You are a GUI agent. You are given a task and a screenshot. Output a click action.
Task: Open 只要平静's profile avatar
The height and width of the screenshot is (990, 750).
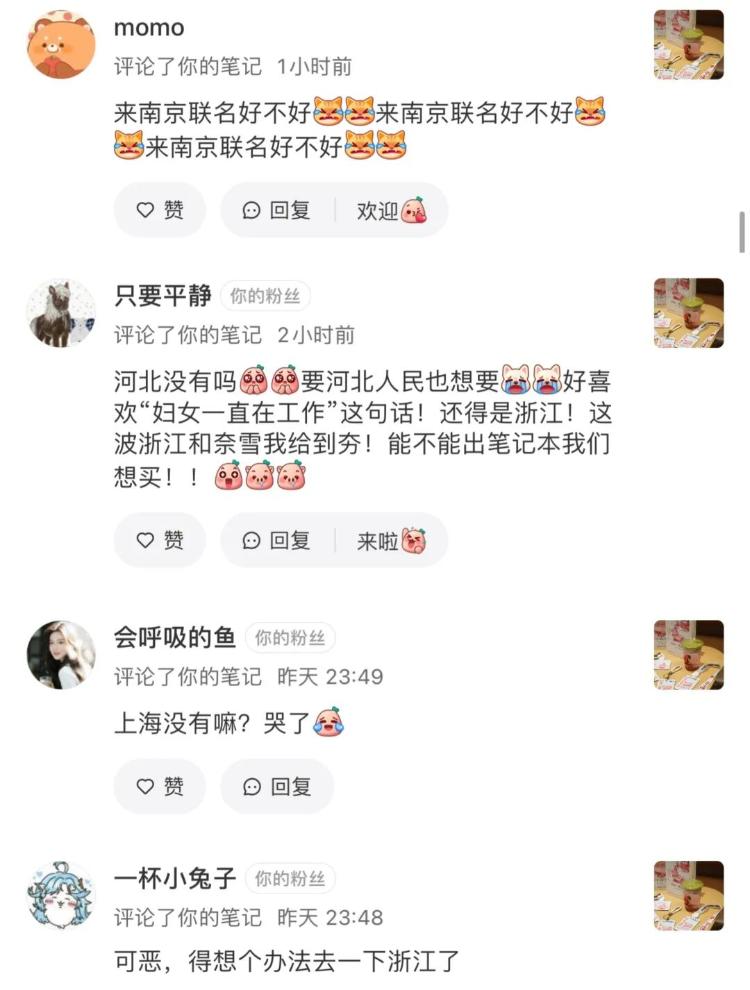(x=60, y=312)
